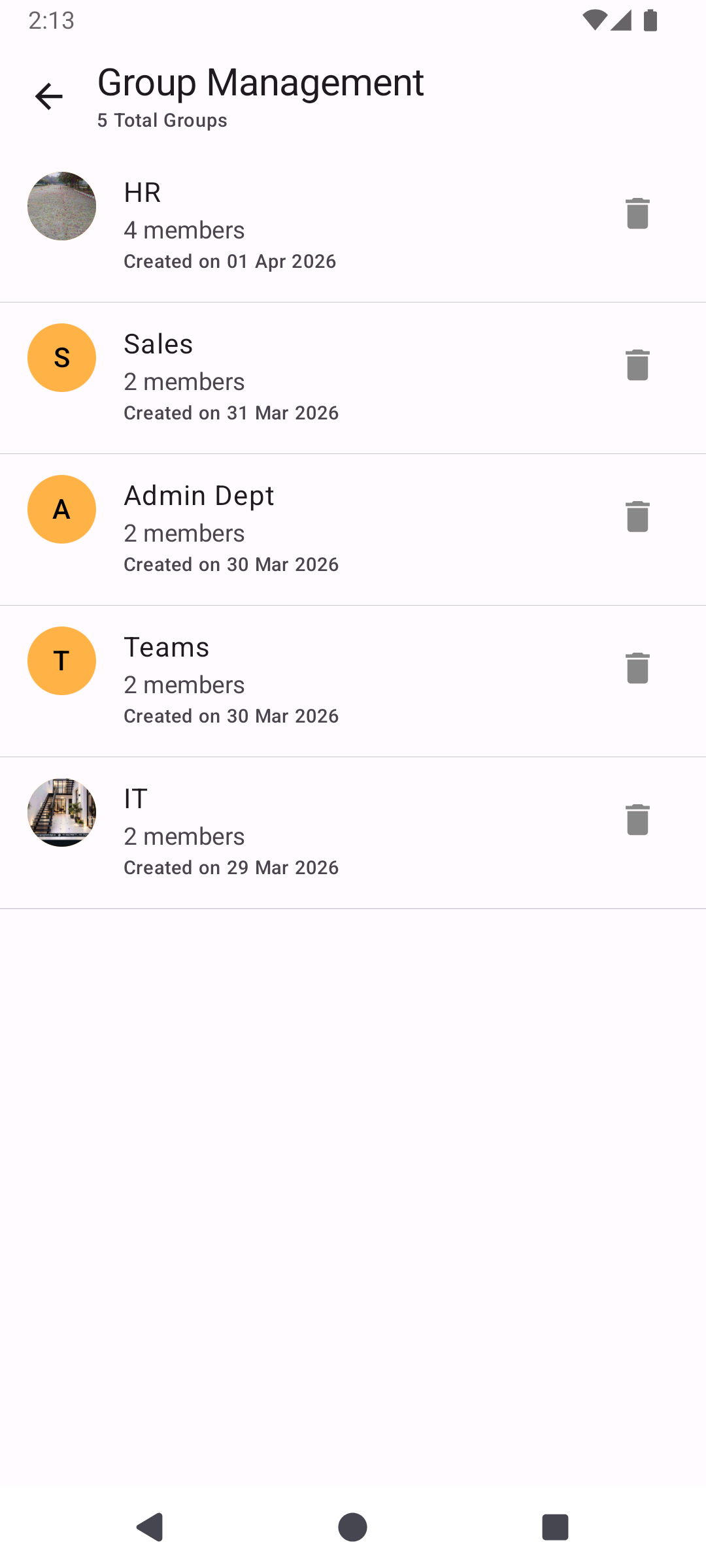Tap the Group Management title
Viewport: 706px width, 1568px height.
[x=260, y=82]
